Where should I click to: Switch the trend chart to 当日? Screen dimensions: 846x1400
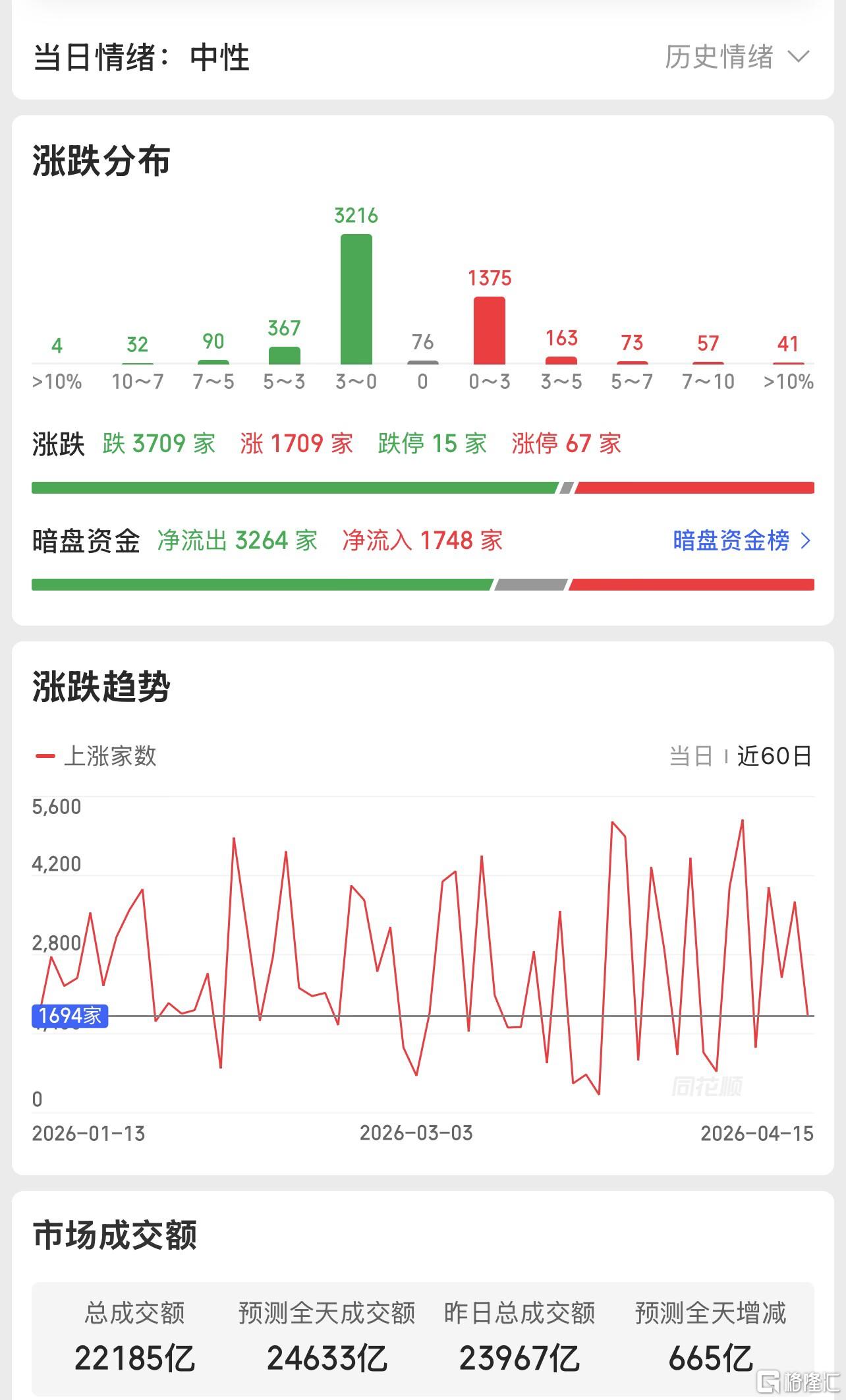click(x=691, y=755)
